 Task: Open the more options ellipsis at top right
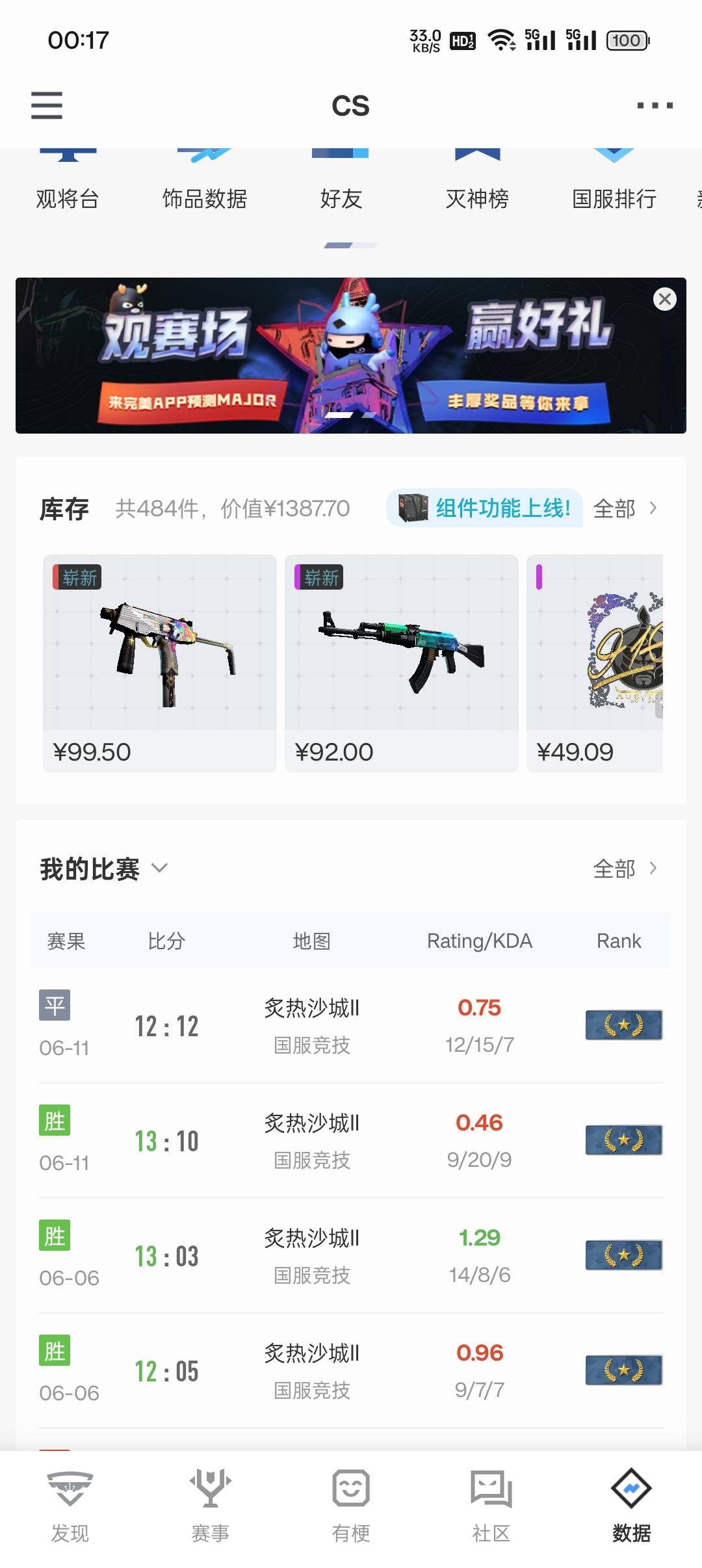[x=654, y=105]
